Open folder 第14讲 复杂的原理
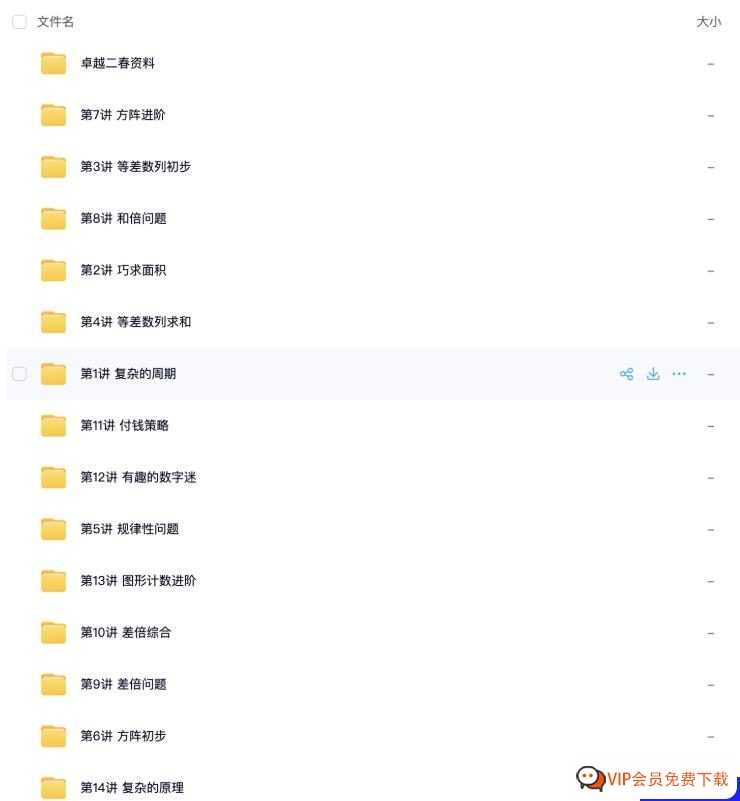 (x=132, y=787)
